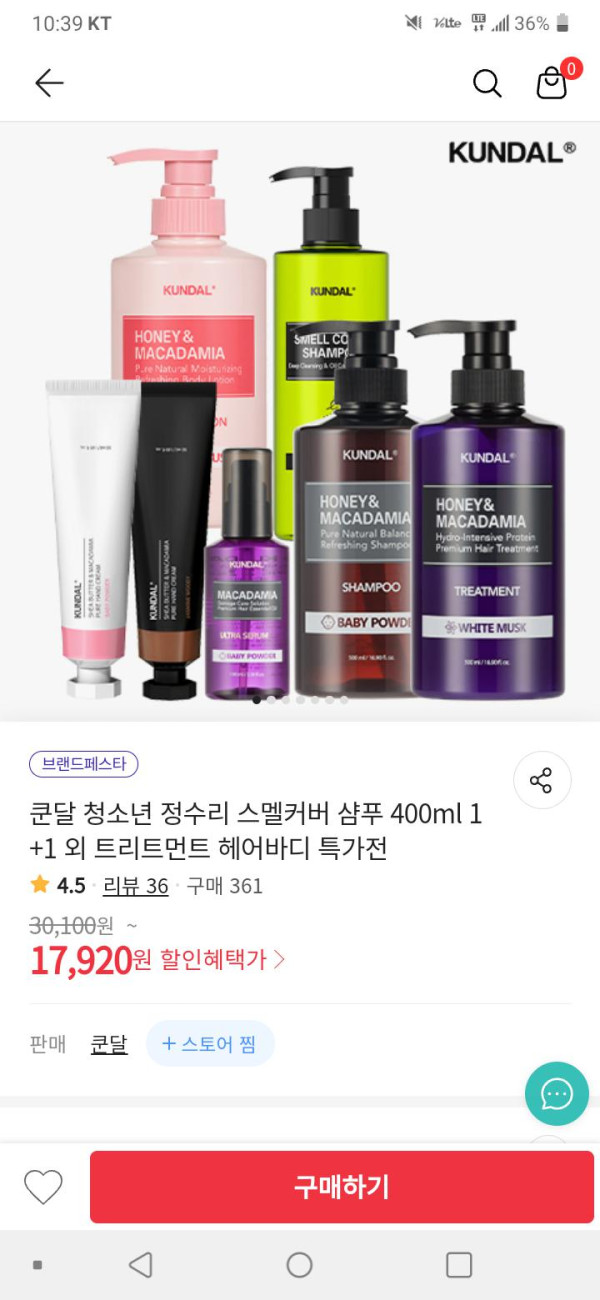Open search from the top bar
The height and width of the screenshot is (1300, 600).
coord(487,83)
